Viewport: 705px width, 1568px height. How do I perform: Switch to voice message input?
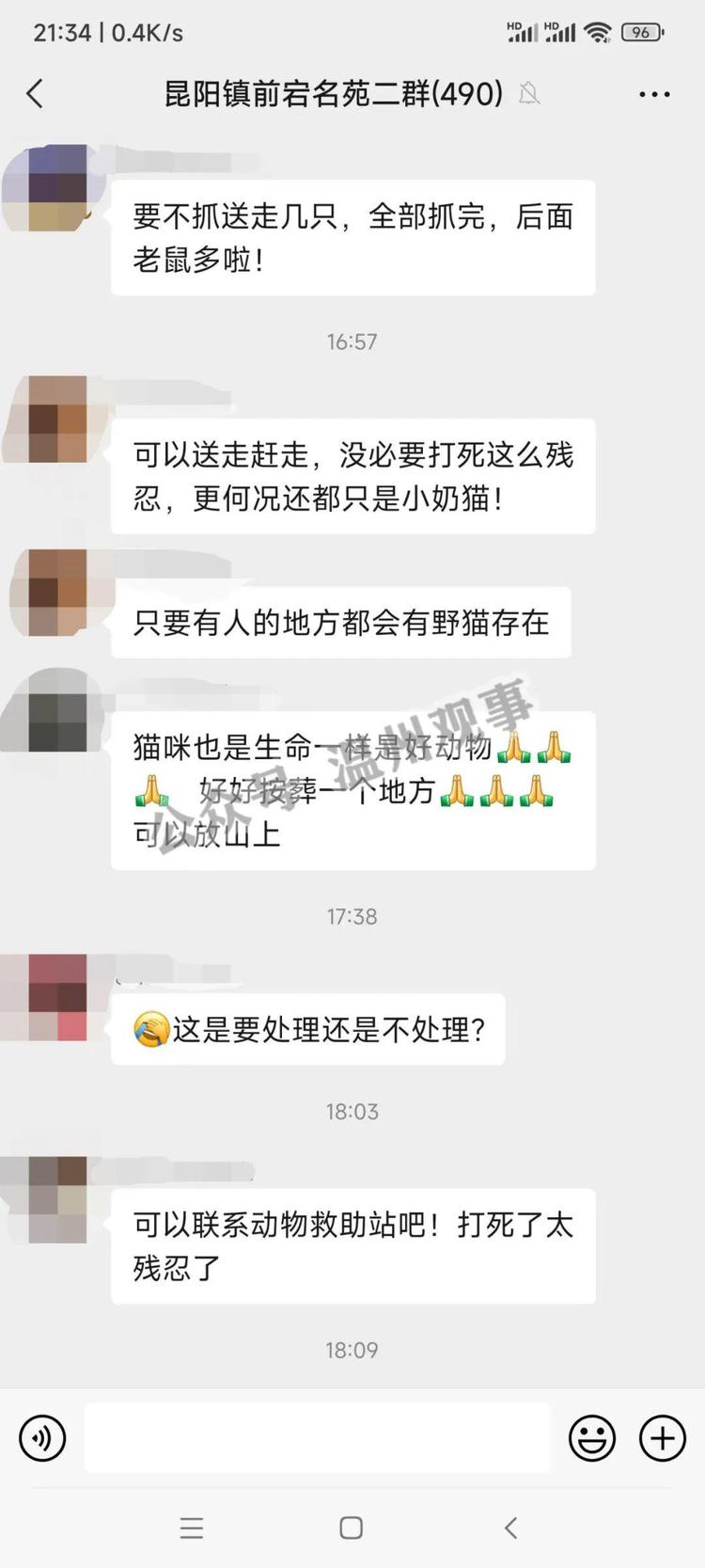tap(43, 1437)
